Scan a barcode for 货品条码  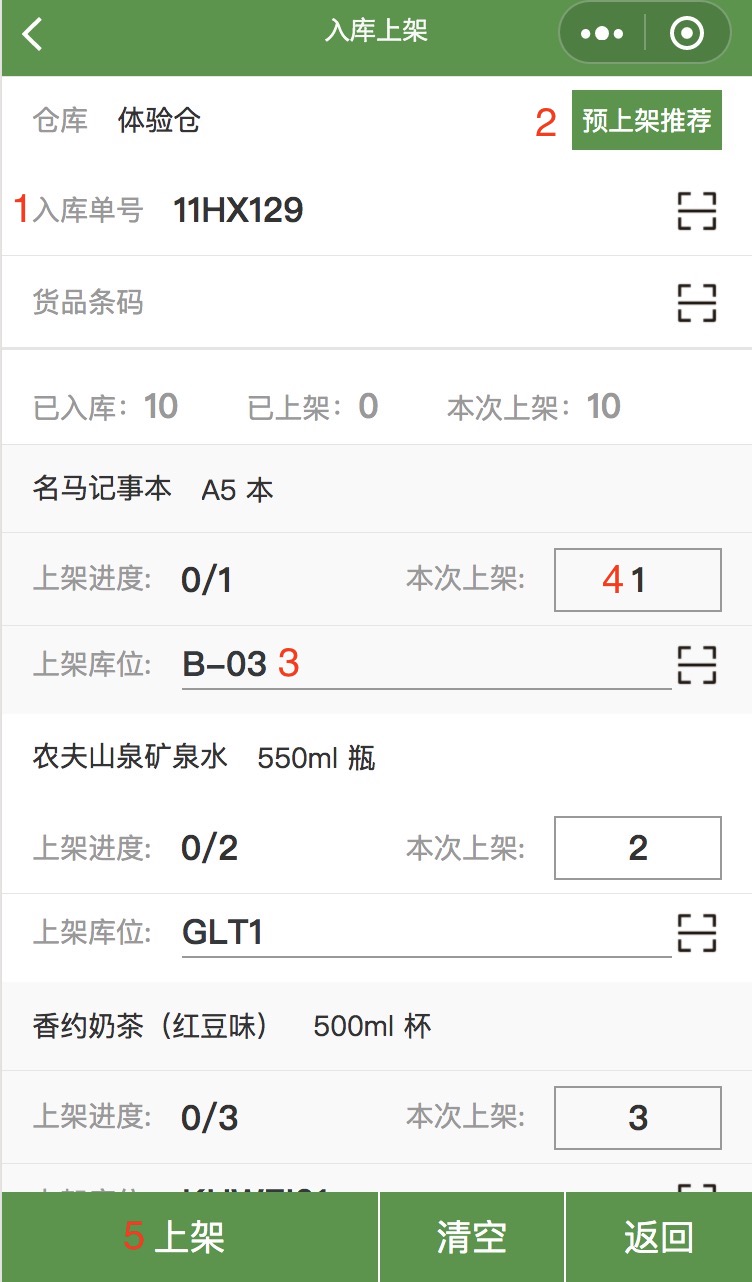point(697,301)
